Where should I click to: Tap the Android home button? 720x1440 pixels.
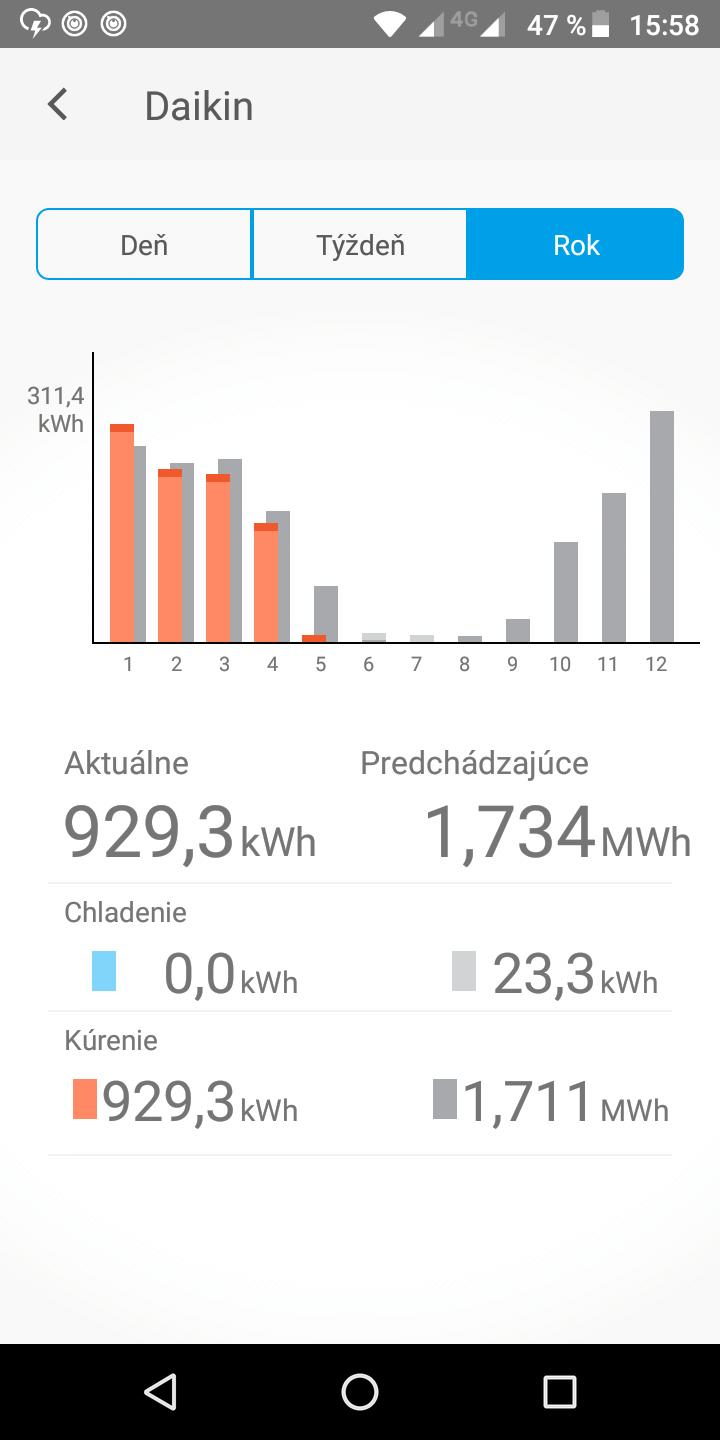pos(360,1391)
